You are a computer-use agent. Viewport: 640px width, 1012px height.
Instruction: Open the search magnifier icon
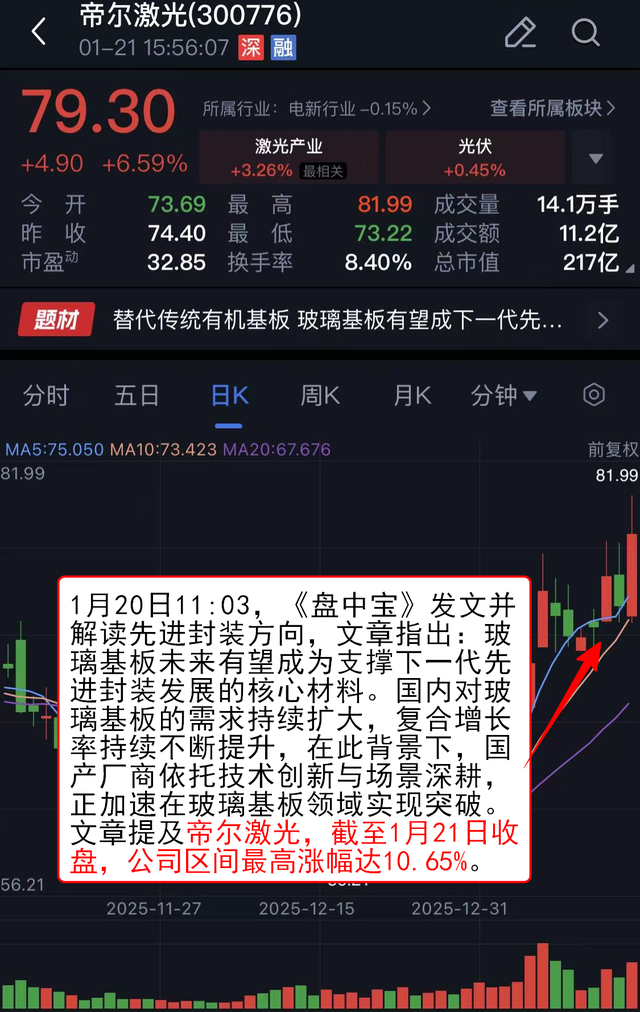(x=585, y=32)
